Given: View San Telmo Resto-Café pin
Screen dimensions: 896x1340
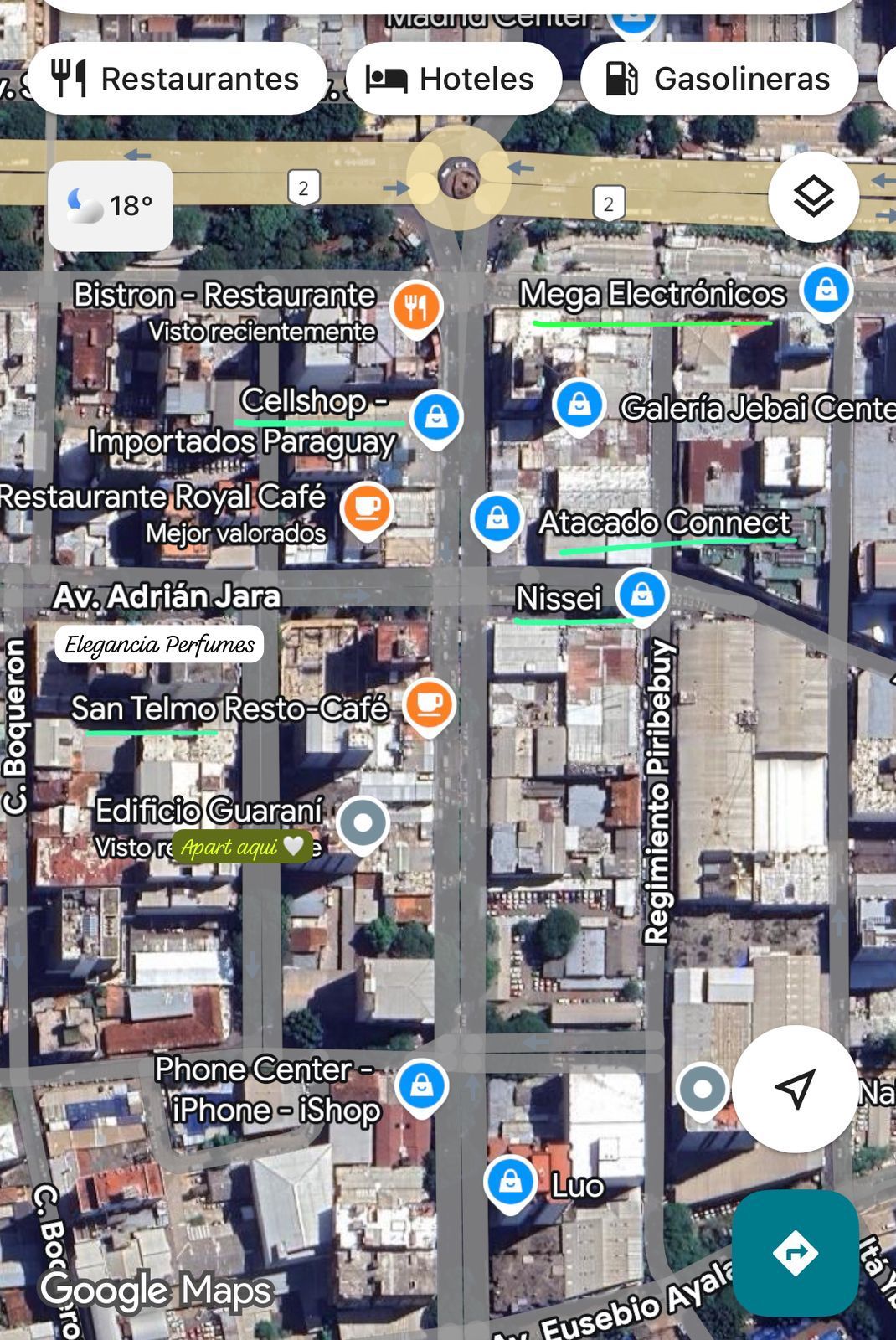Looking at the screenshot, I should pyautogui.click(x=429, y=704).
